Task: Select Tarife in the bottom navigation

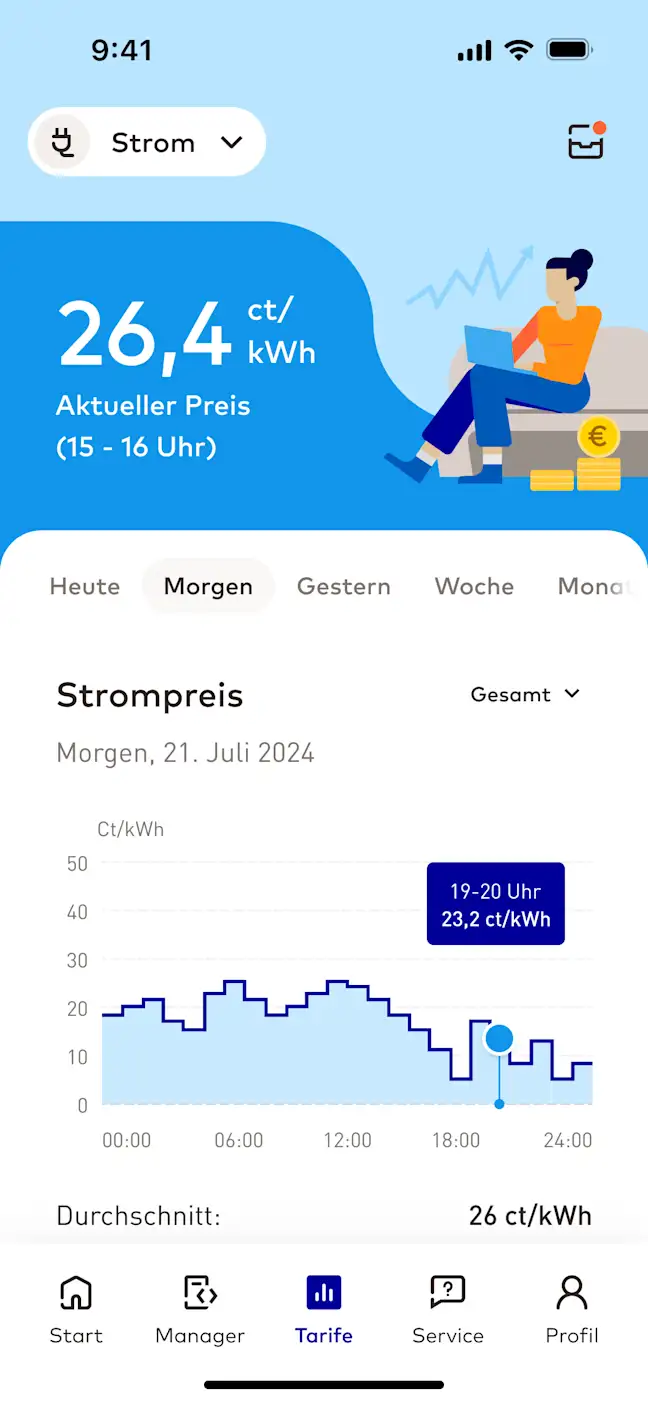Action: 324,1310
